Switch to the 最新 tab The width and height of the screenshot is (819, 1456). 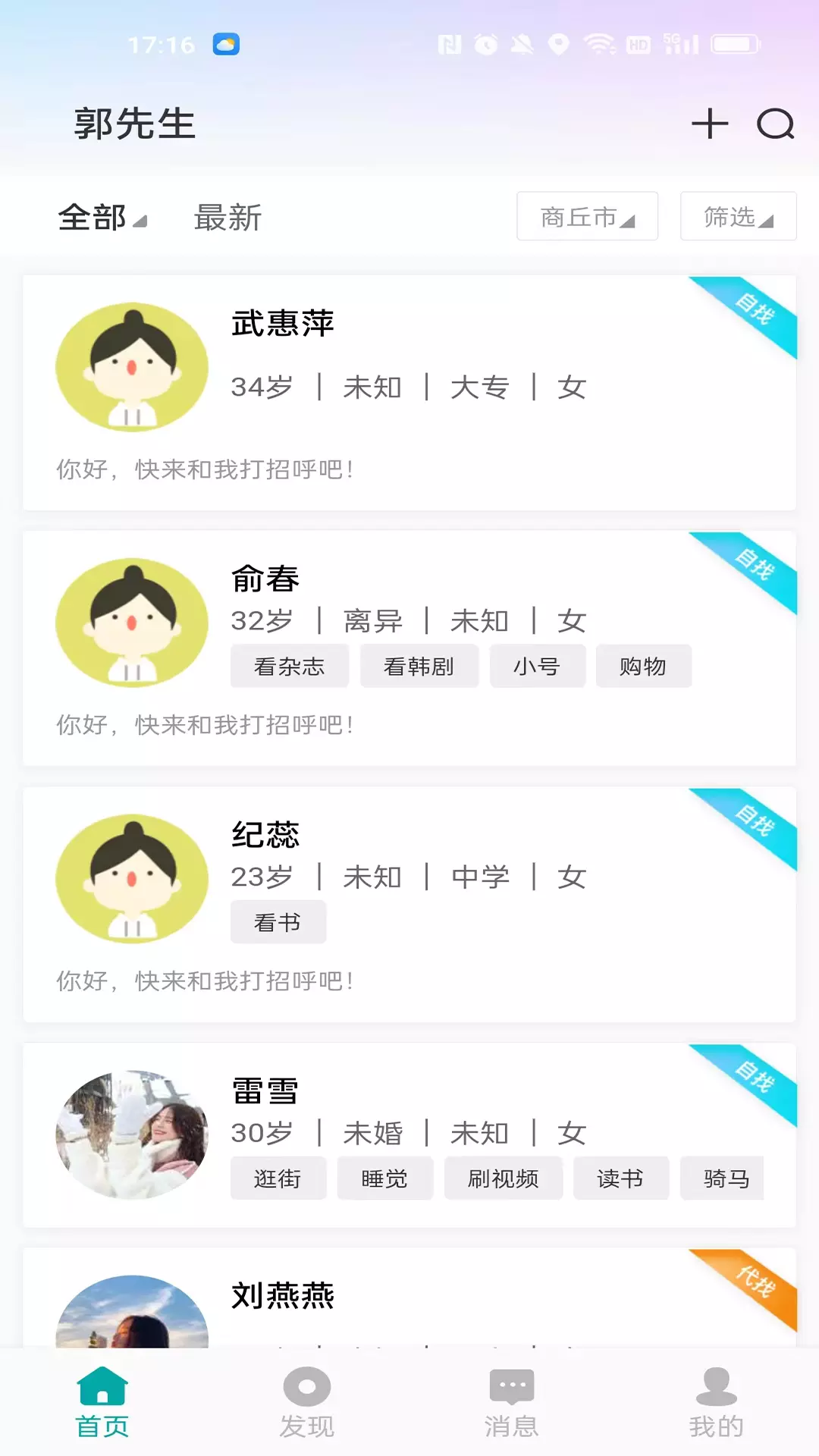227,218
